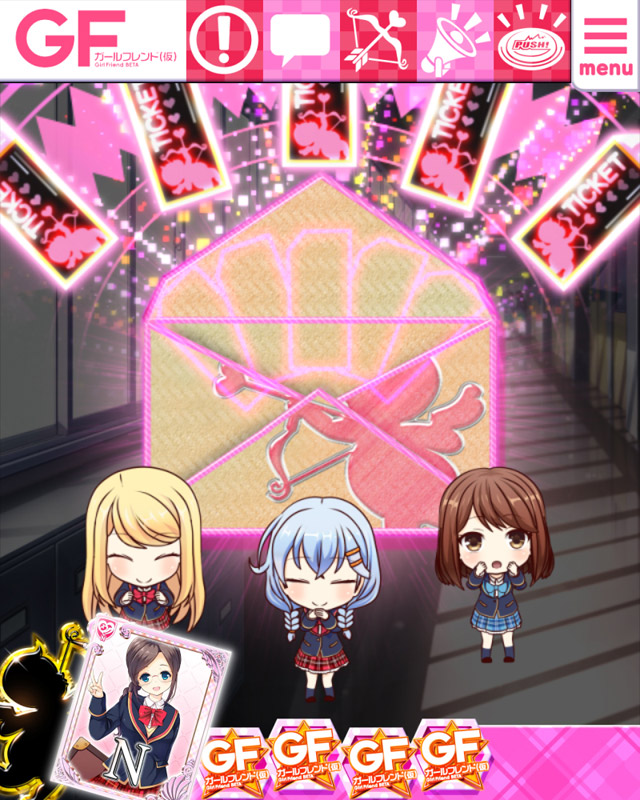
Task: Tap the PUSH! button icon
Action: point(530,40)
